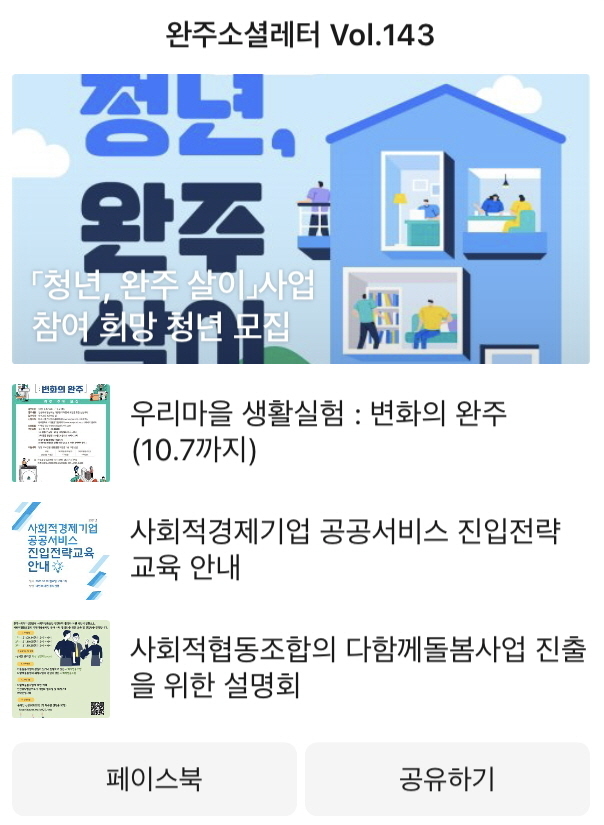The image size is (604, 825).
Task: Open the 청년, 완주 살이 banner card
Action: click(300, 218)
